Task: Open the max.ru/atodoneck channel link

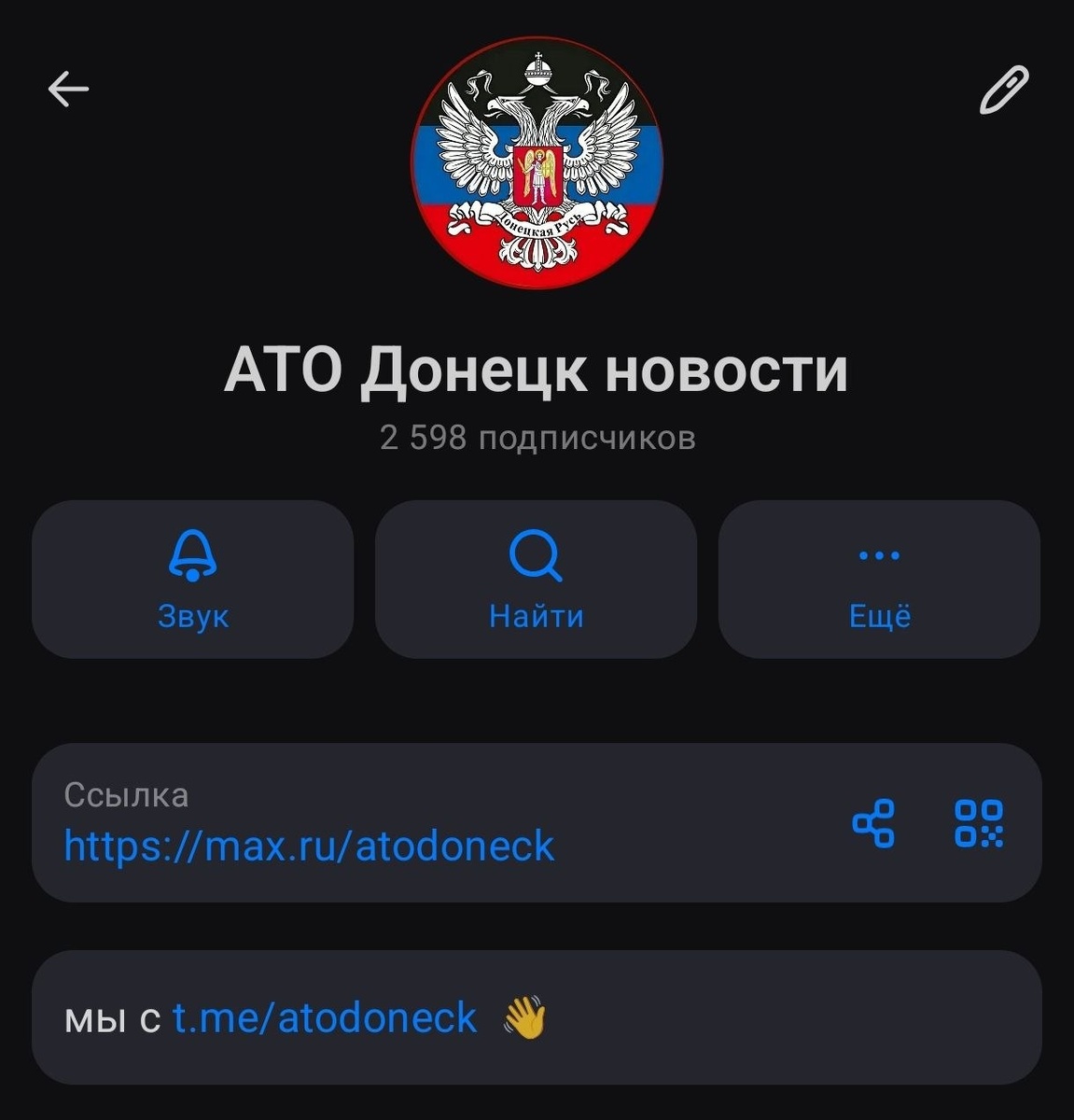Action: click(309, 847)
